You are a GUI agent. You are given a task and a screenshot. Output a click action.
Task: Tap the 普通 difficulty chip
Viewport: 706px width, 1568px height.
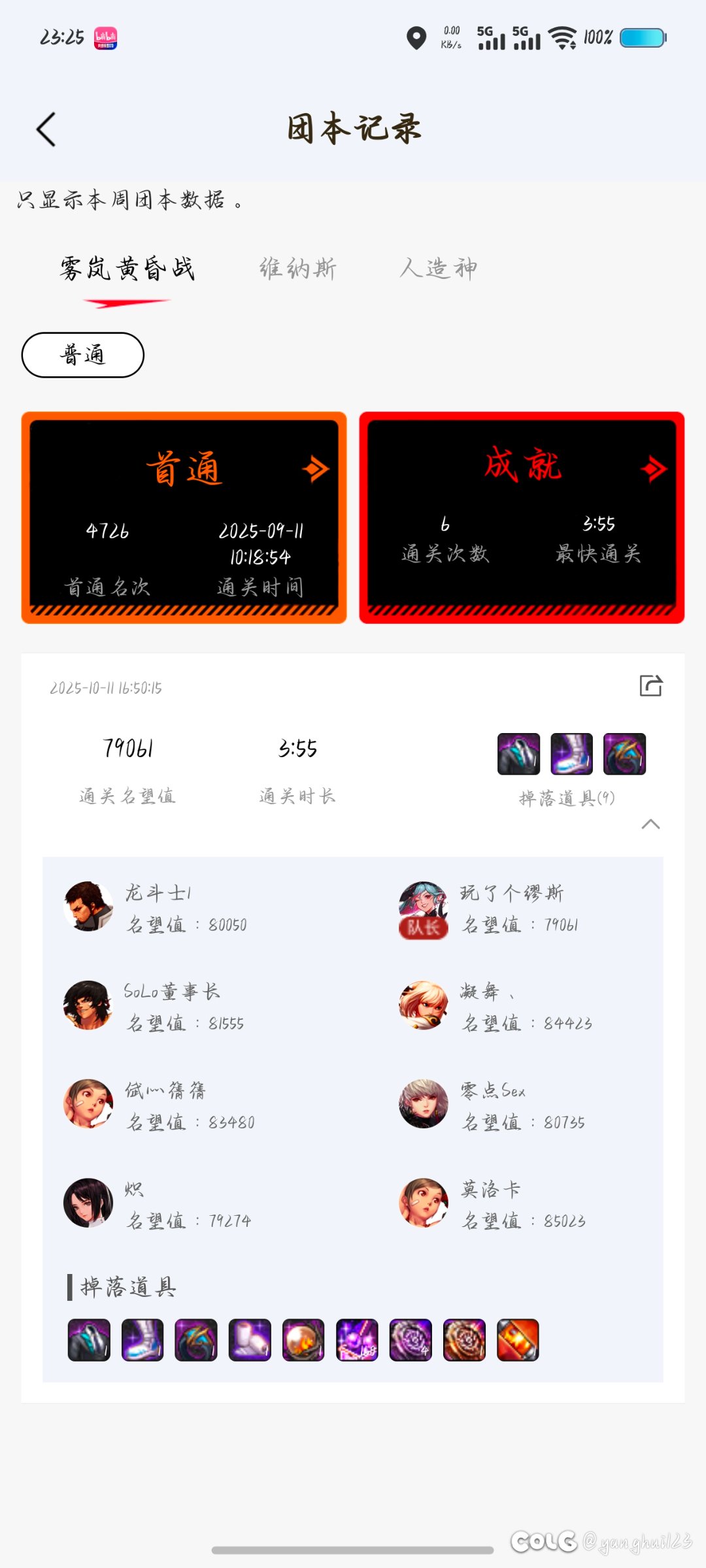(x=83, y=355)
